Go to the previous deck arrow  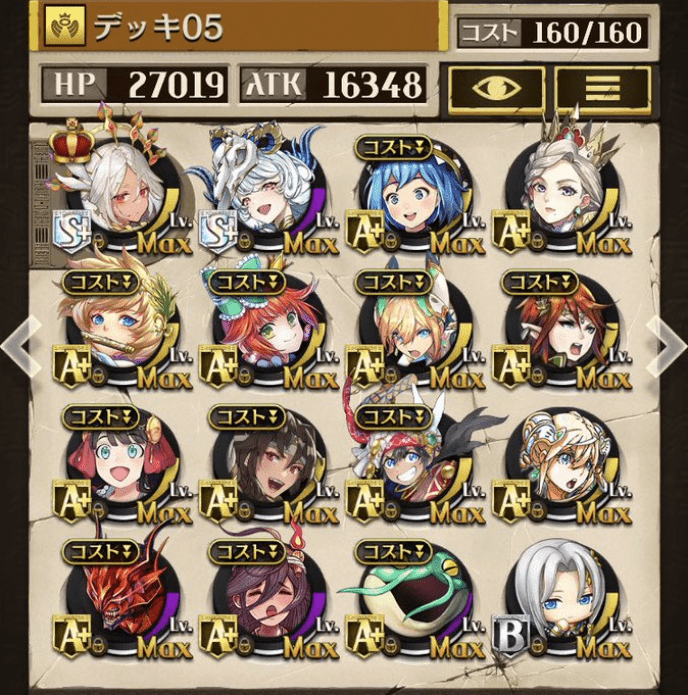(x=20, y=345)
